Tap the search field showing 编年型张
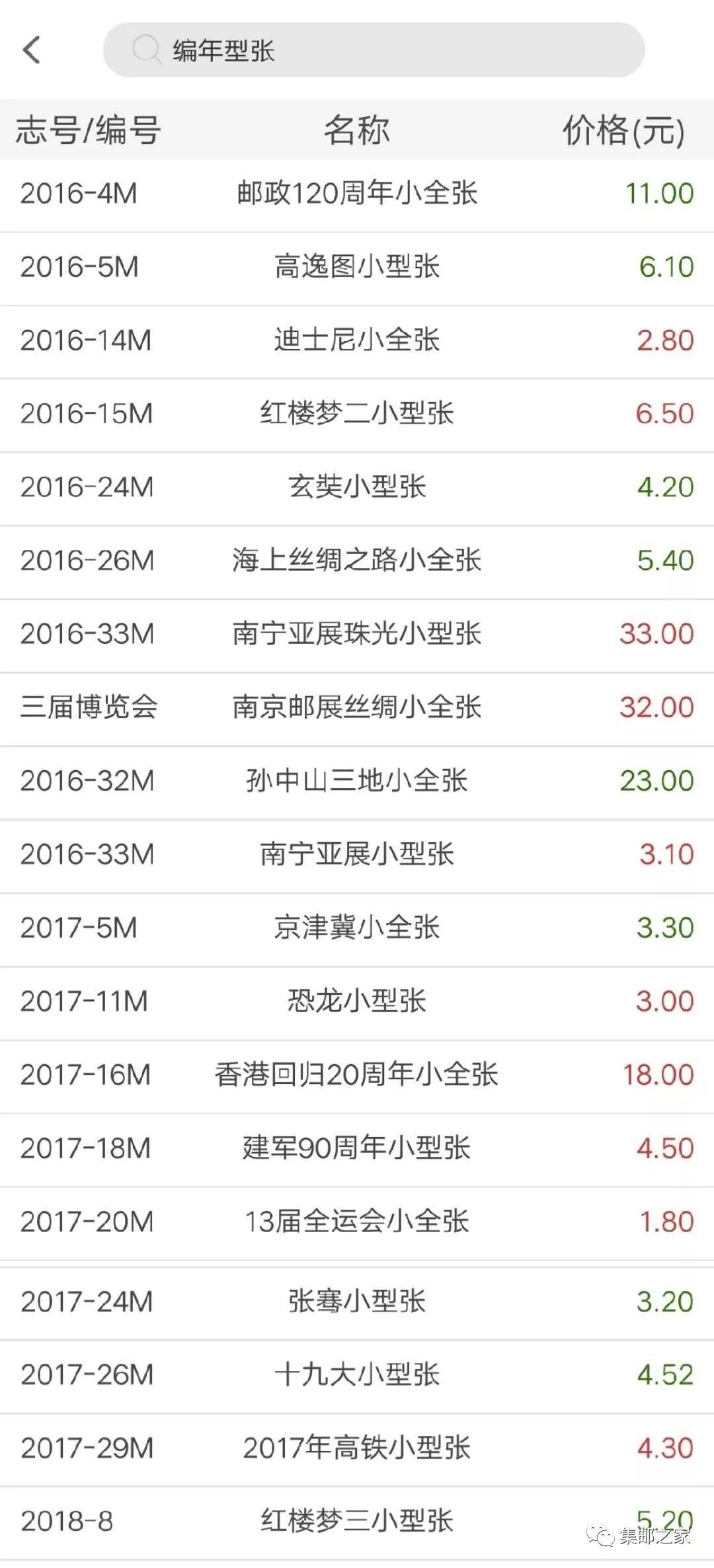 click(x=374, y=50)
